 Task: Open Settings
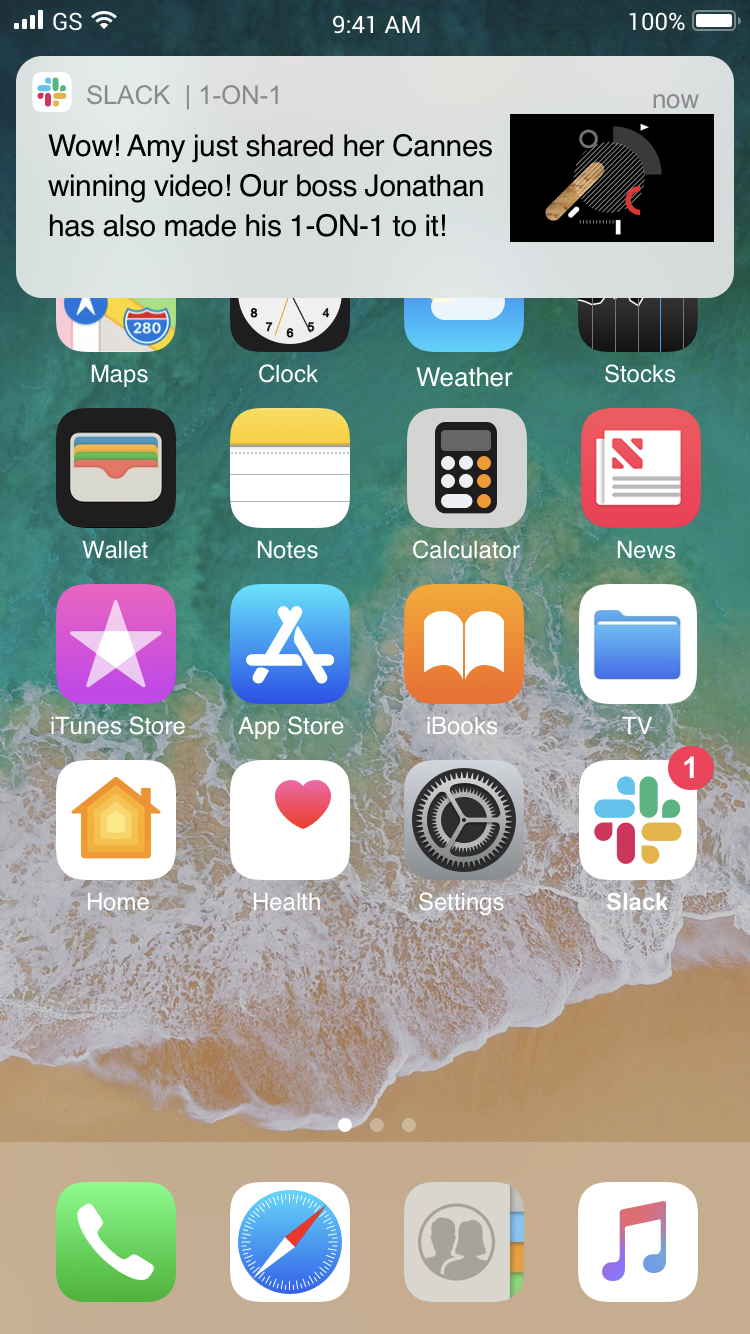[464, 820]
